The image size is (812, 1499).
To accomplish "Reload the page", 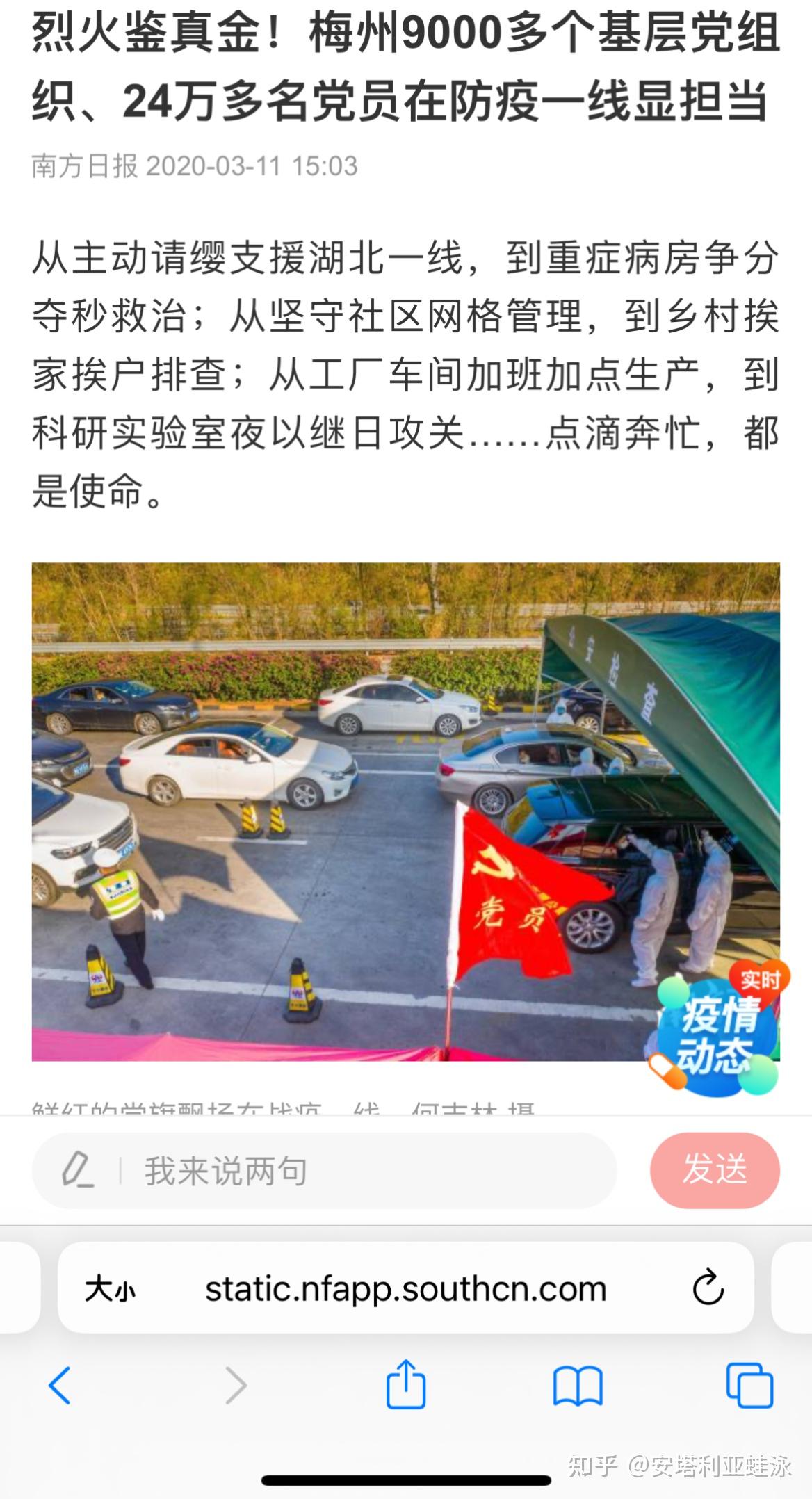I will click(708, 1288).
